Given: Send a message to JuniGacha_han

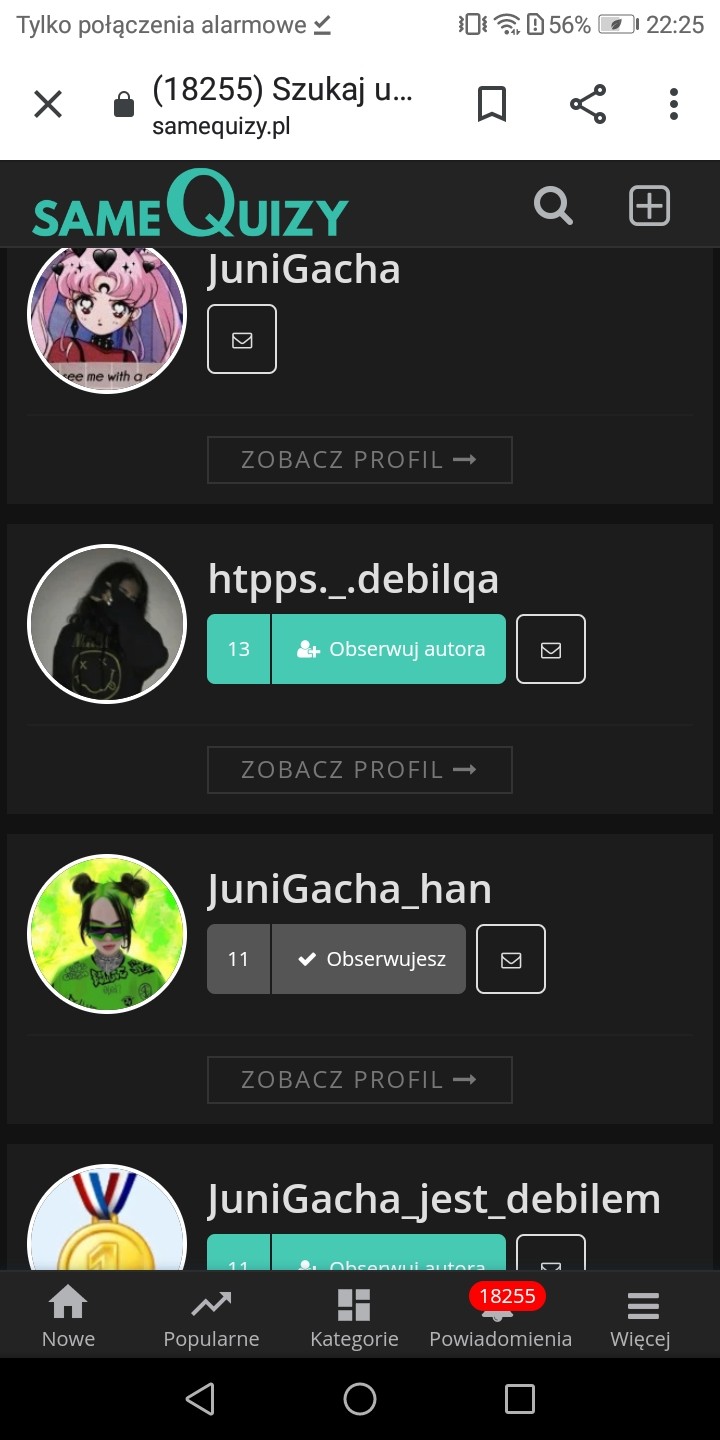Looking at the screenshot, I should click(x=511, y=959).
